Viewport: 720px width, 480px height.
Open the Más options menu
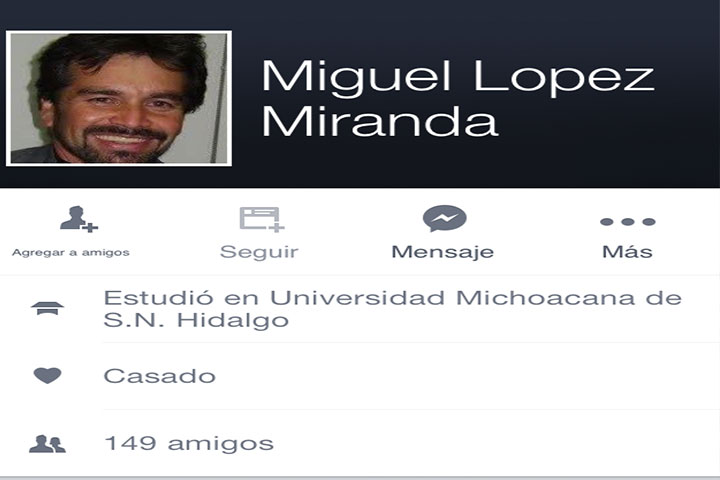(x=627, y=231)
